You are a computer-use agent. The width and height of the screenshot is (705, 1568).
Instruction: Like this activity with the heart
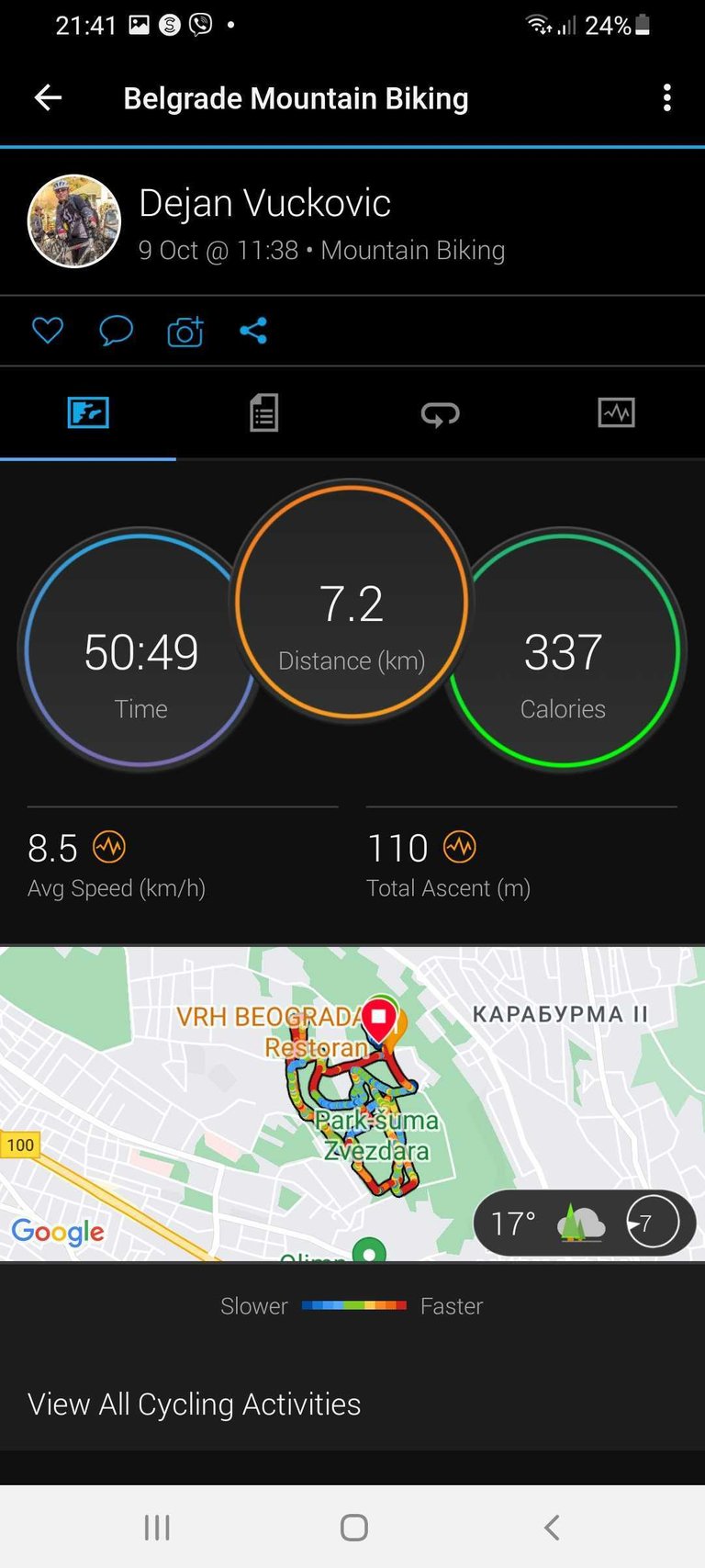(48, 330)
